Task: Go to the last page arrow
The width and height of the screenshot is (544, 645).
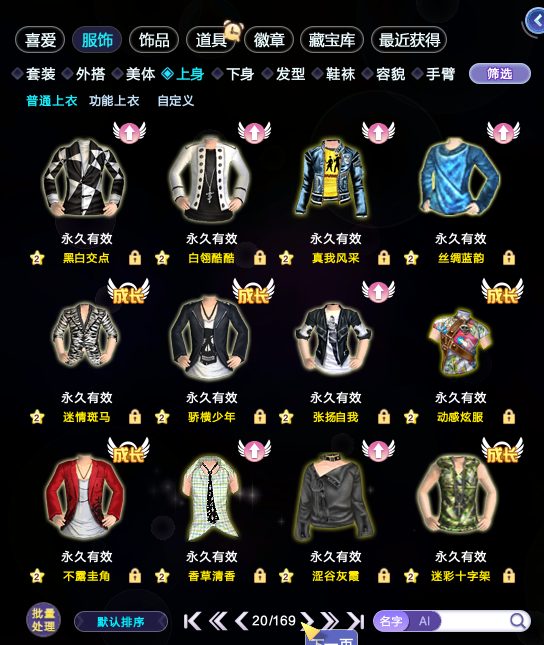Action: click(355, 621)
